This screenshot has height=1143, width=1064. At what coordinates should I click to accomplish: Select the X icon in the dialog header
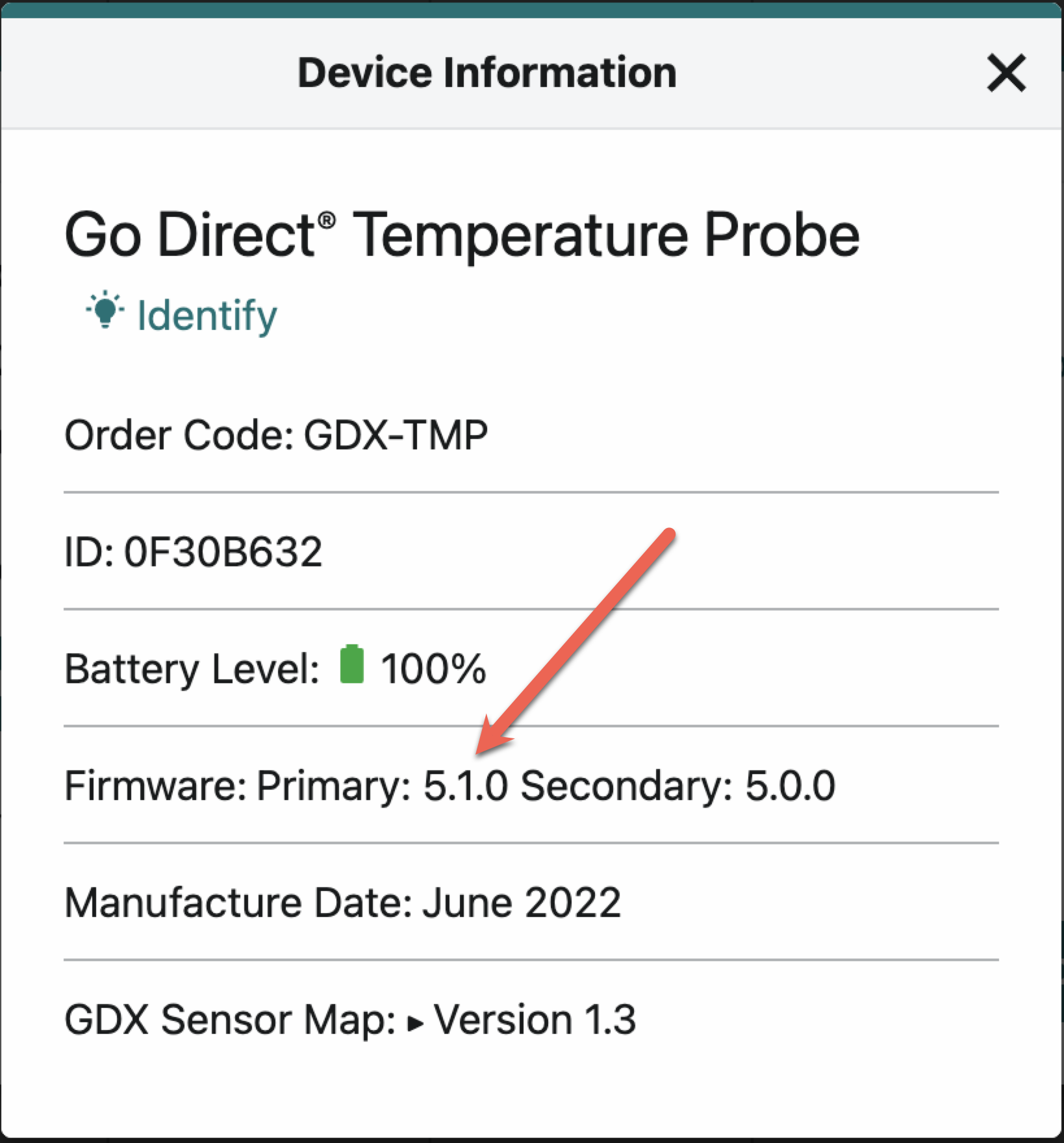1007,73
